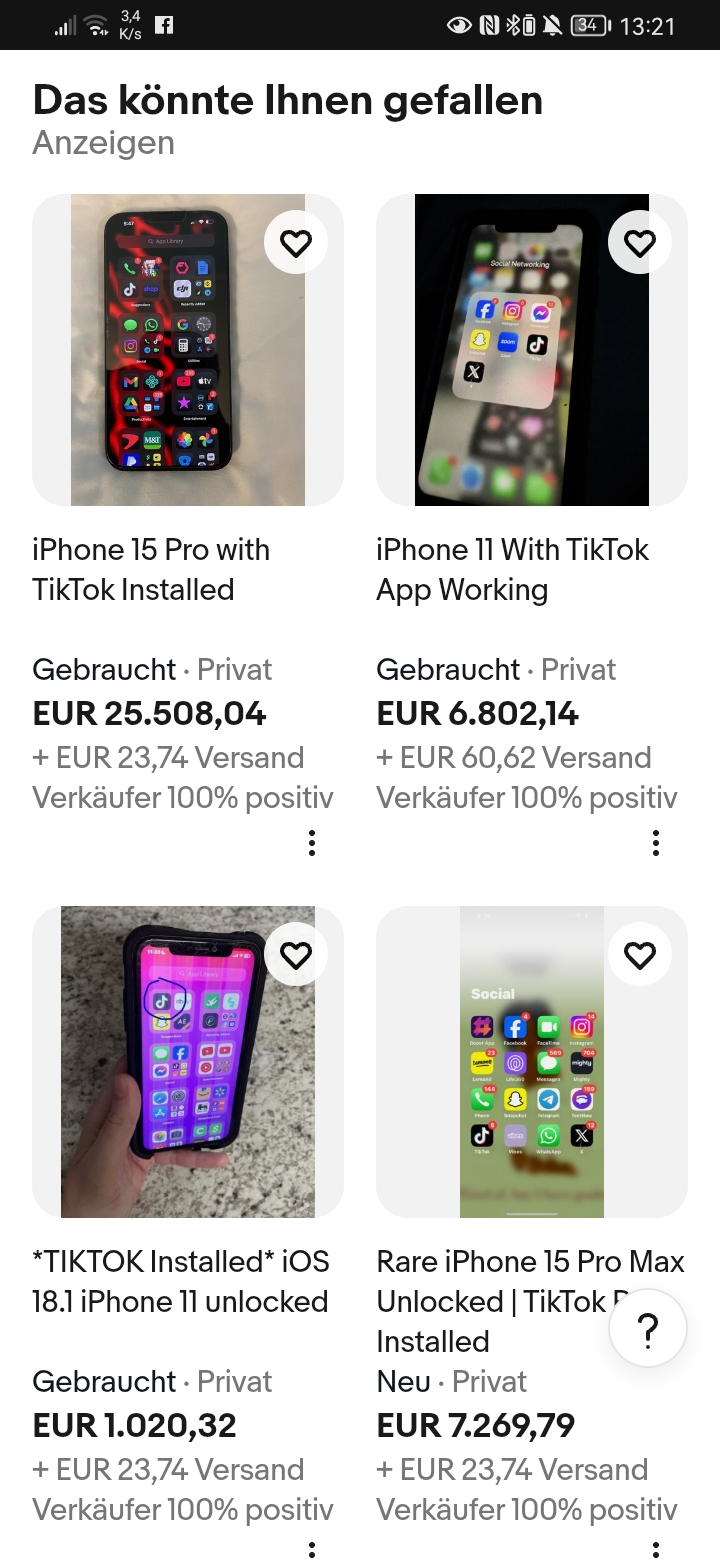Save the iPhone 11 With TikTok App Working listing
The image size is (720, 1560).
(640, 243)
